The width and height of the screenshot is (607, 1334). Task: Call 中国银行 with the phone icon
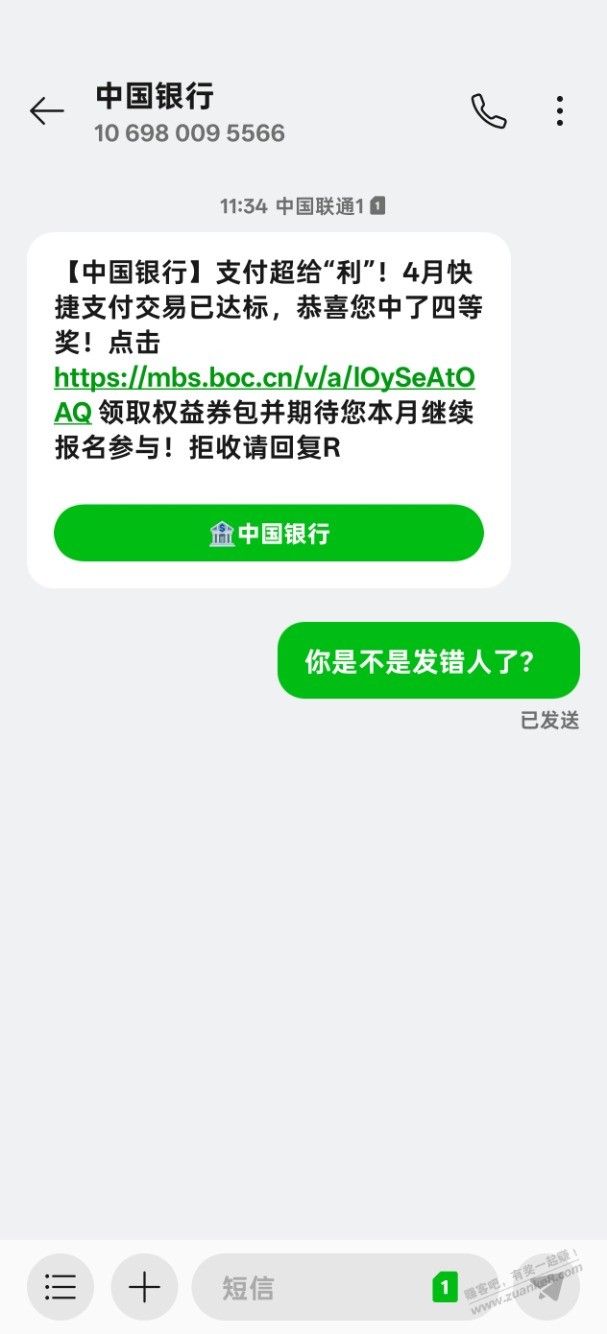(489, 111)
